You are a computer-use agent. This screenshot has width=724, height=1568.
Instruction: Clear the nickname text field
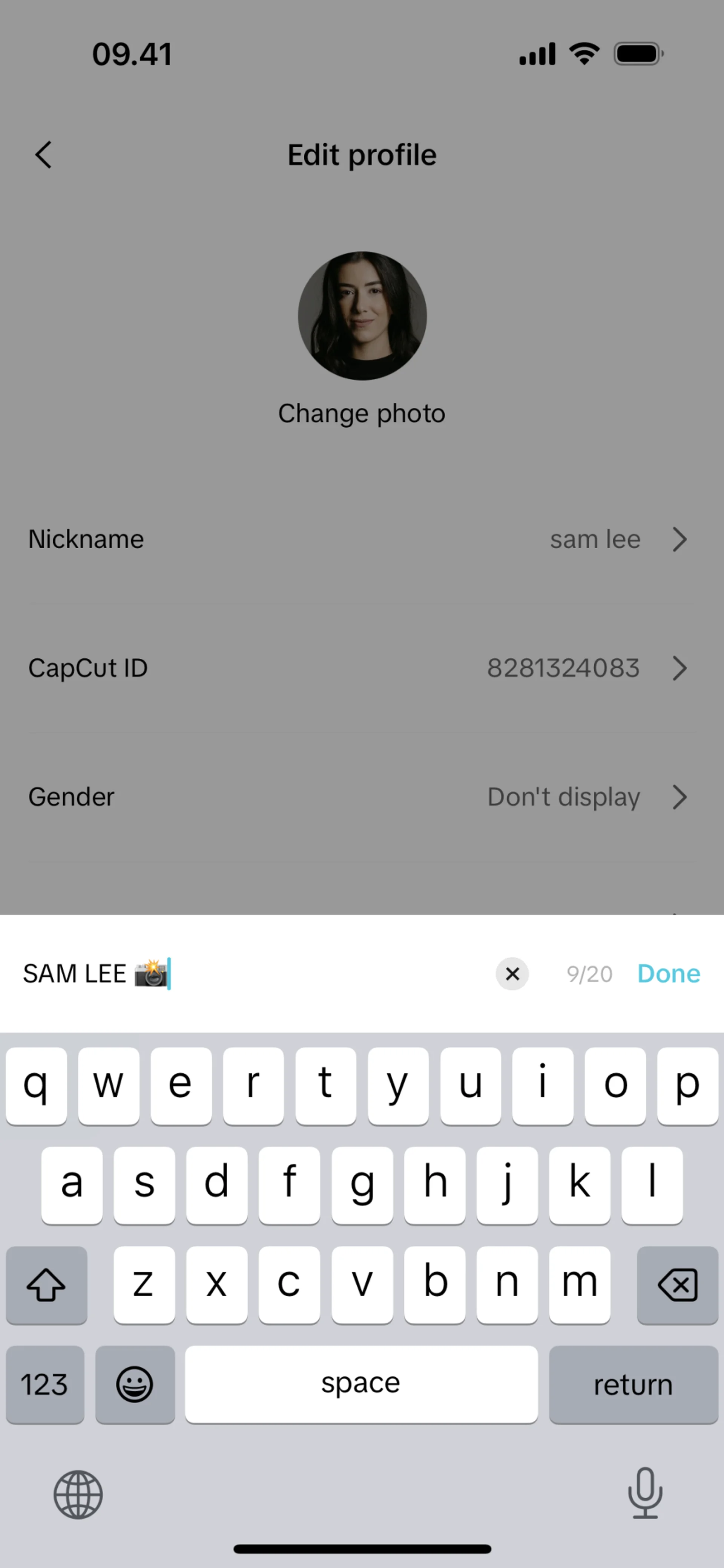[x=512, y=974]
